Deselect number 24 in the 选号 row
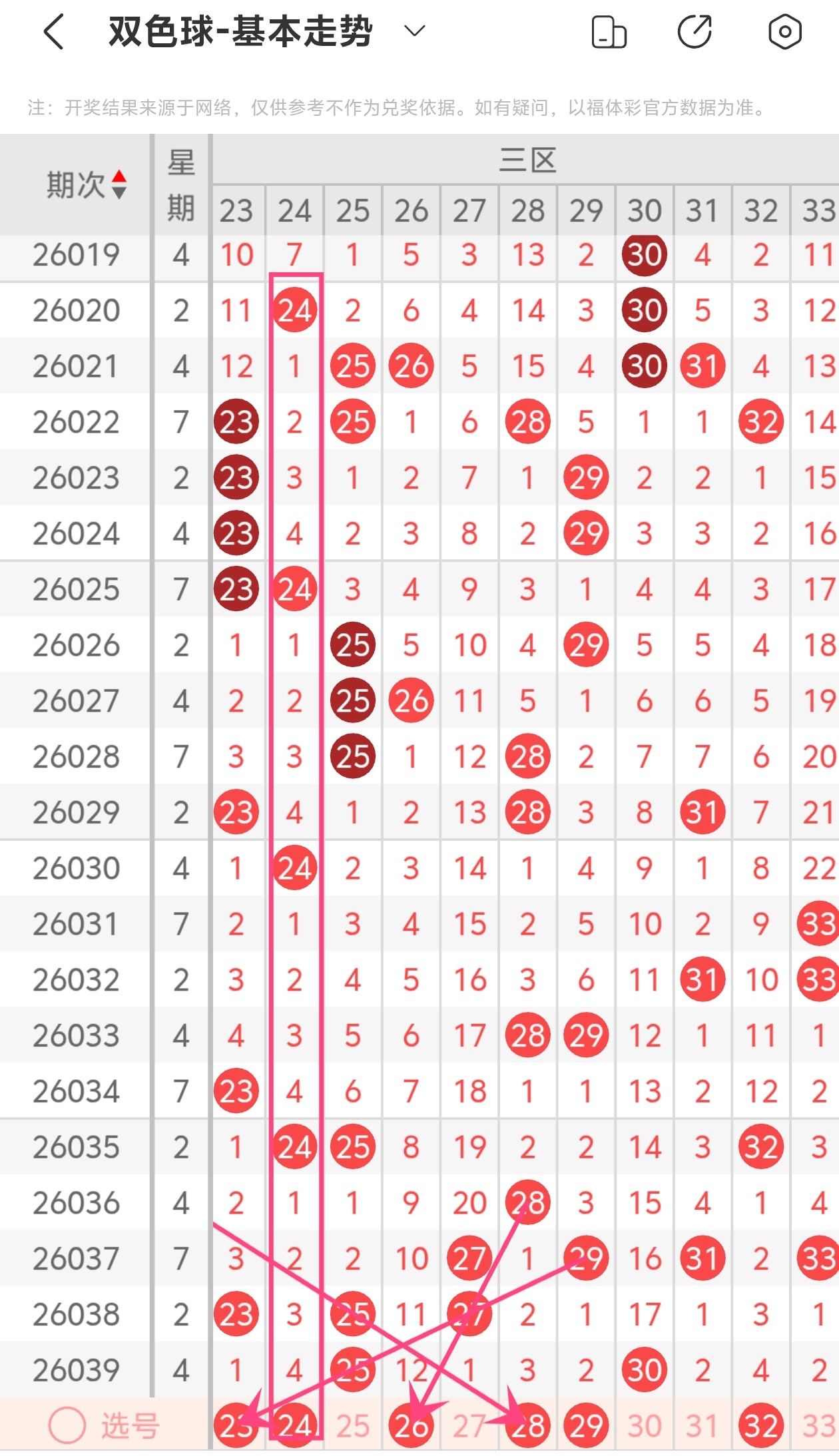Image resolution: width=839 pixels, height=1456 pixels. click(x=295, y=1425)
